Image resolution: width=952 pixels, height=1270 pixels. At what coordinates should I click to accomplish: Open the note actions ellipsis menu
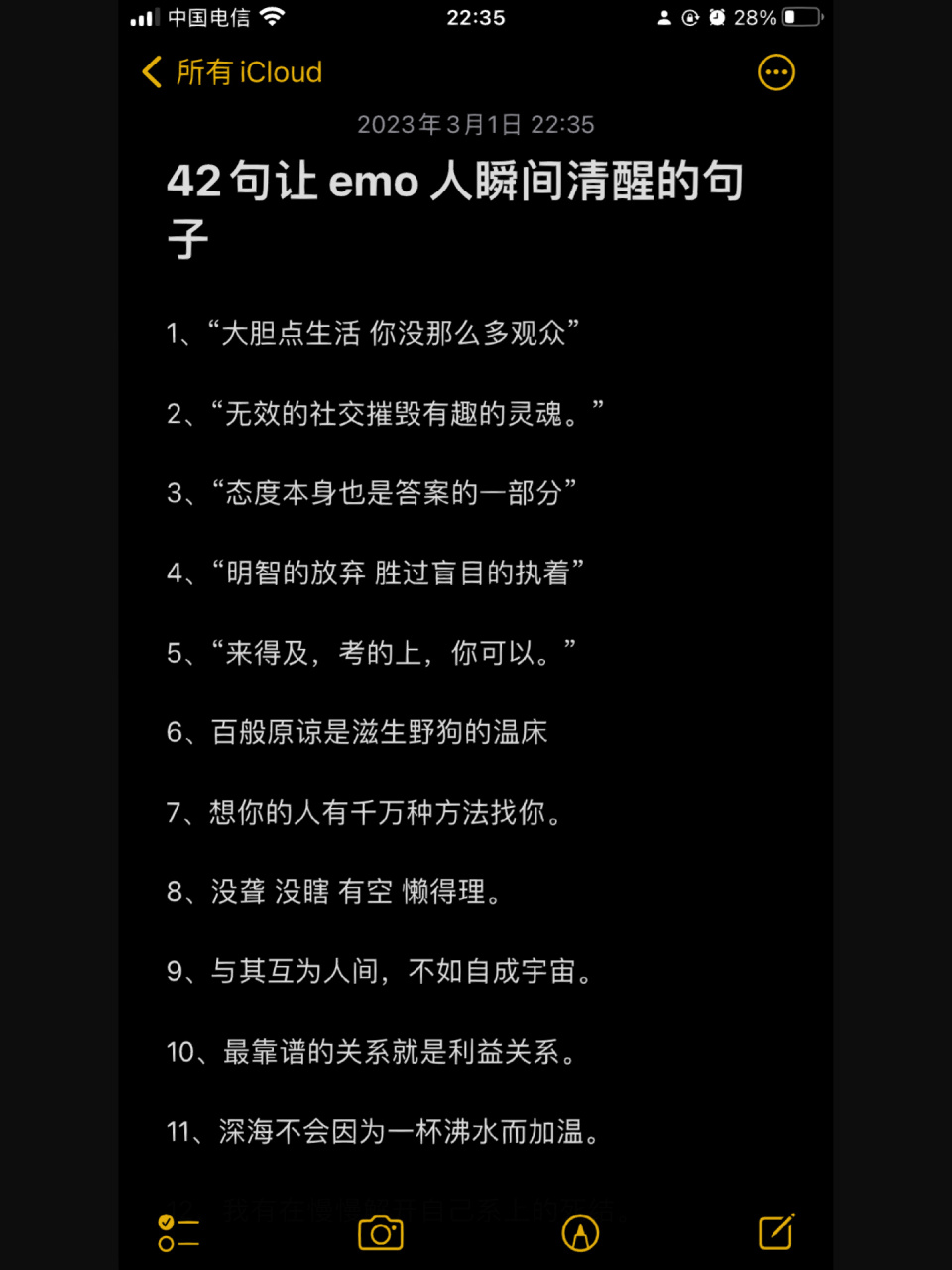pyautogui.click(x=776, y=72)
